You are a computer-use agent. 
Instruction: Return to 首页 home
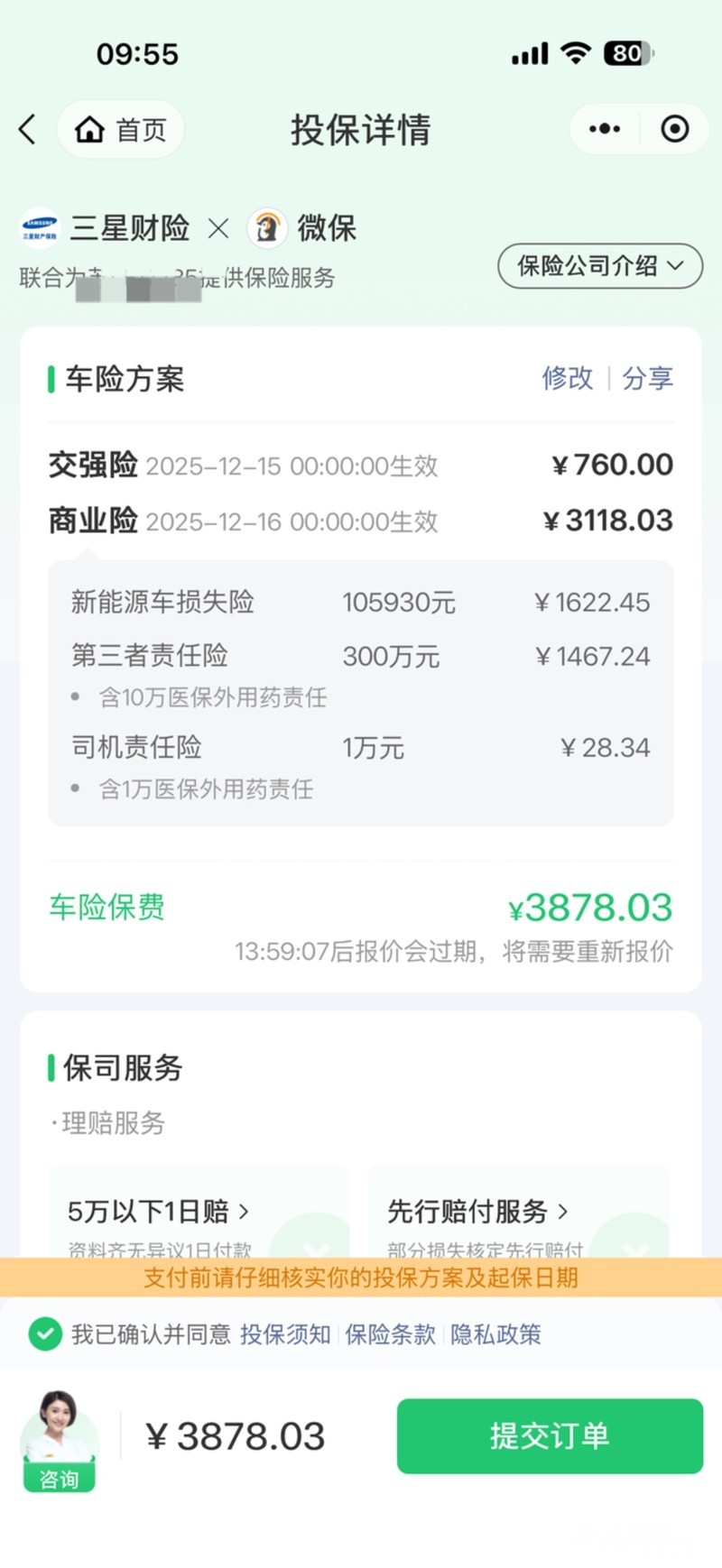pos(121,130)
